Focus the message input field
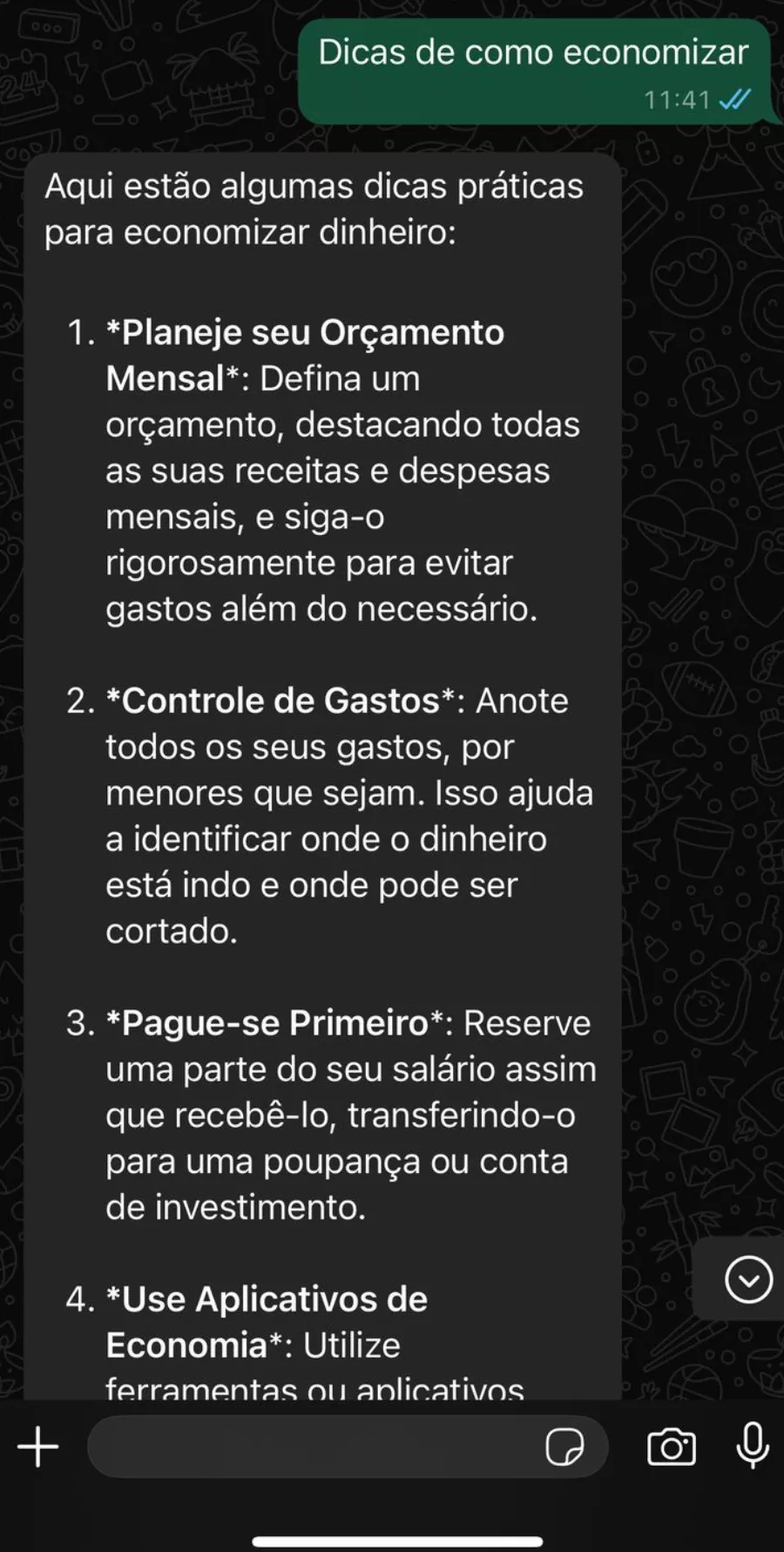784x1552 pixels. coord(314,1447)
